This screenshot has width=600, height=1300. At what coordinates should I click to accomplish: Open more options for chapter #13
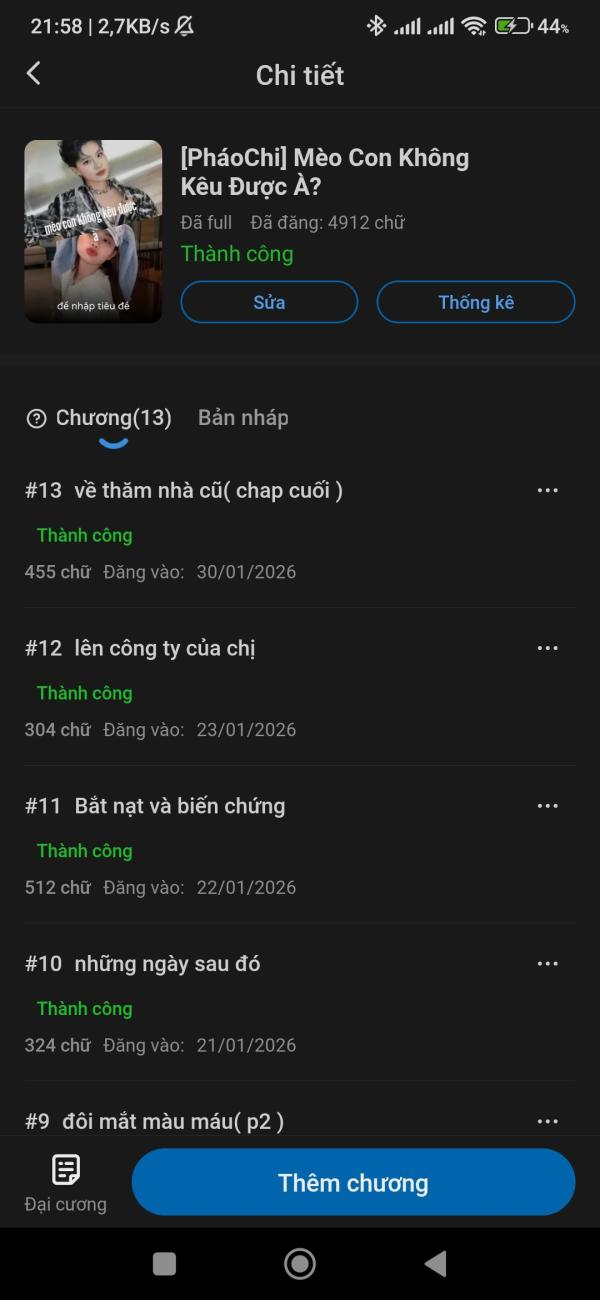547,490
